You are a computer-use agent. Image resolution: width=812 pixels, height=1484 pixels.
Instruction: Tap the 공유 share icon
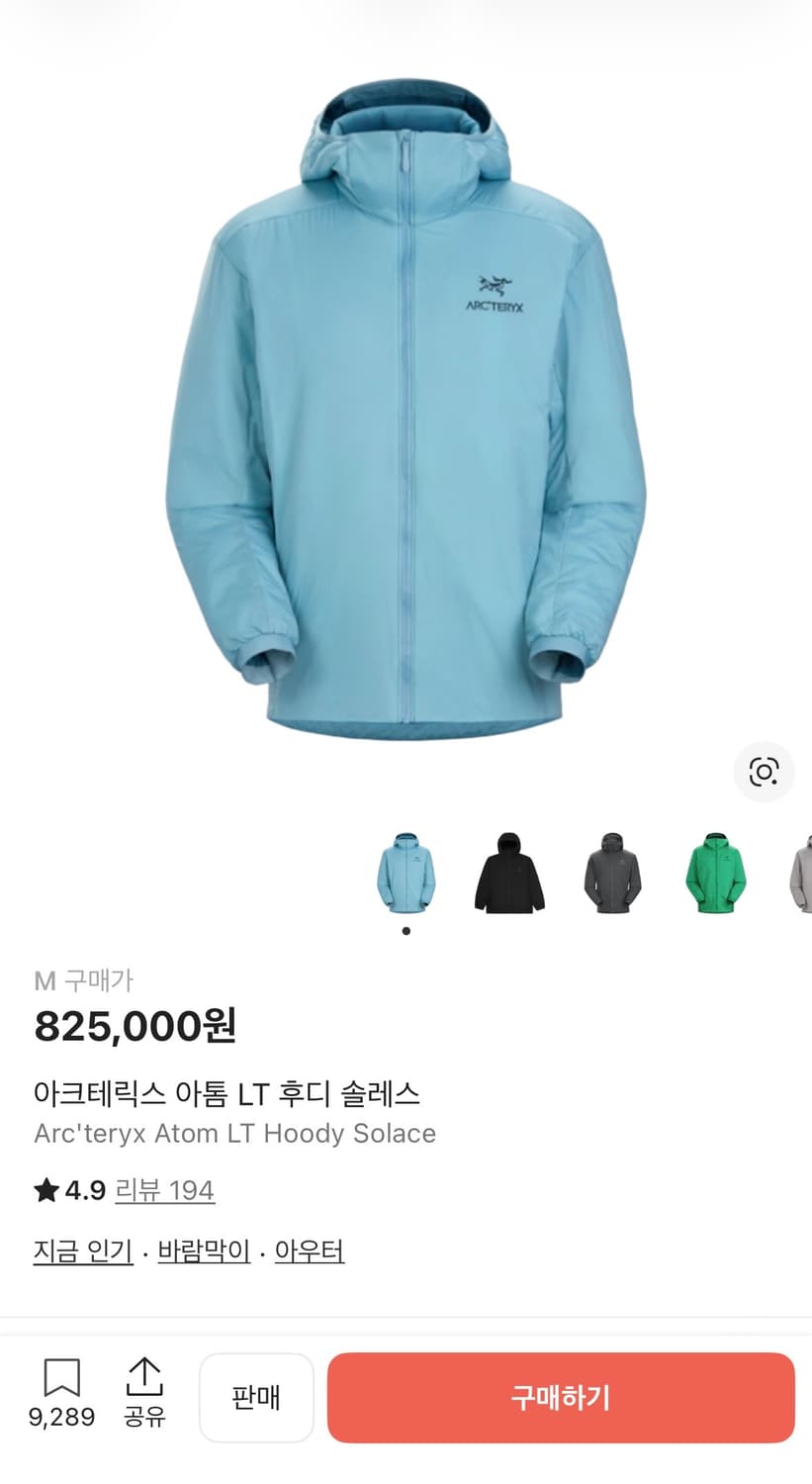point(144,1375)
